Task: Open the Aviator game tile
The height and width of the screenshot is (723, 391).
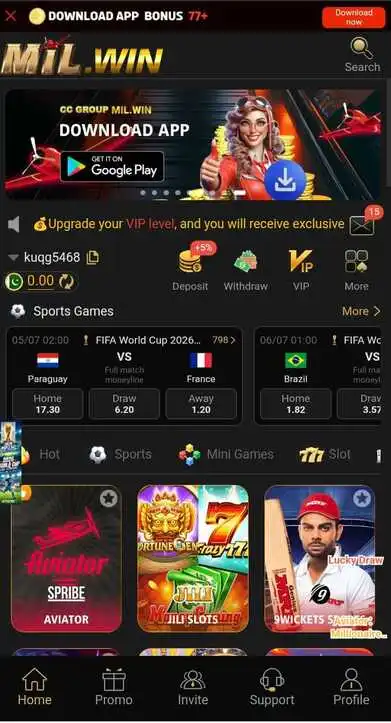Action: tap(66, 558)
